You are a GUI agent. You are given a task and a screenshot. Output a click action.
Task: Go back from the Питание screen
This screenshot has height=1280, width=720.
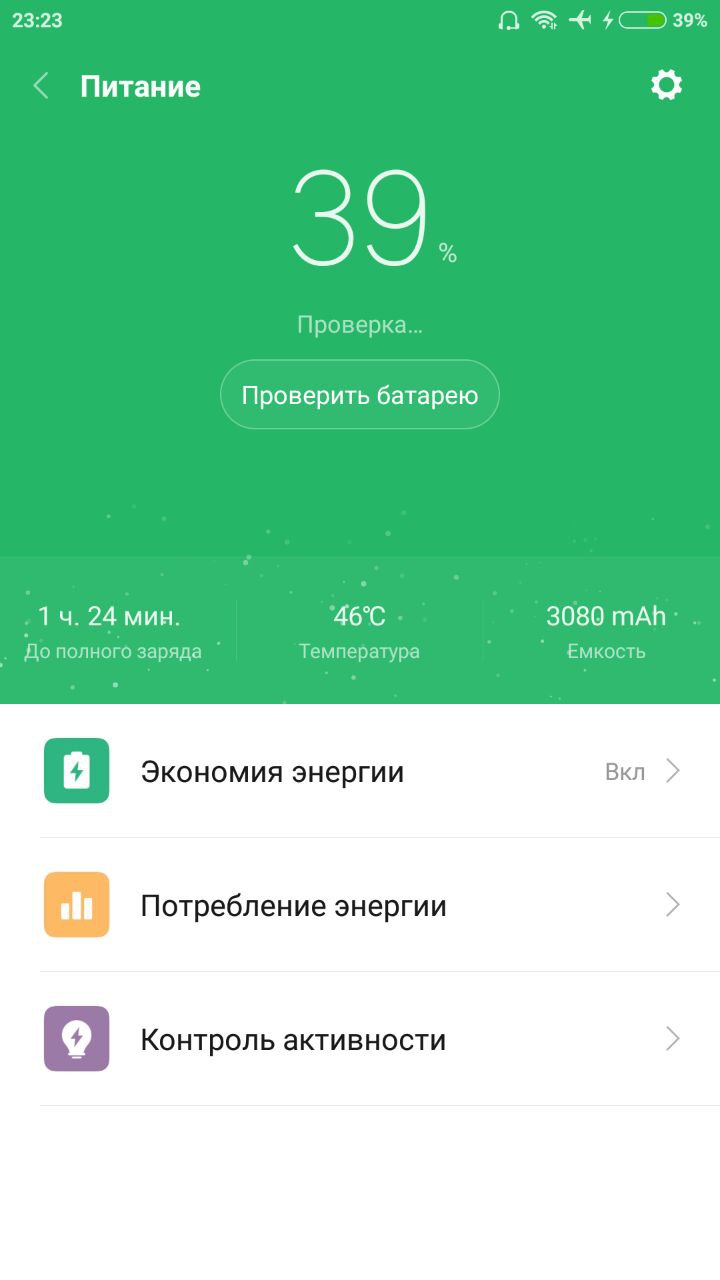[41, 86]
